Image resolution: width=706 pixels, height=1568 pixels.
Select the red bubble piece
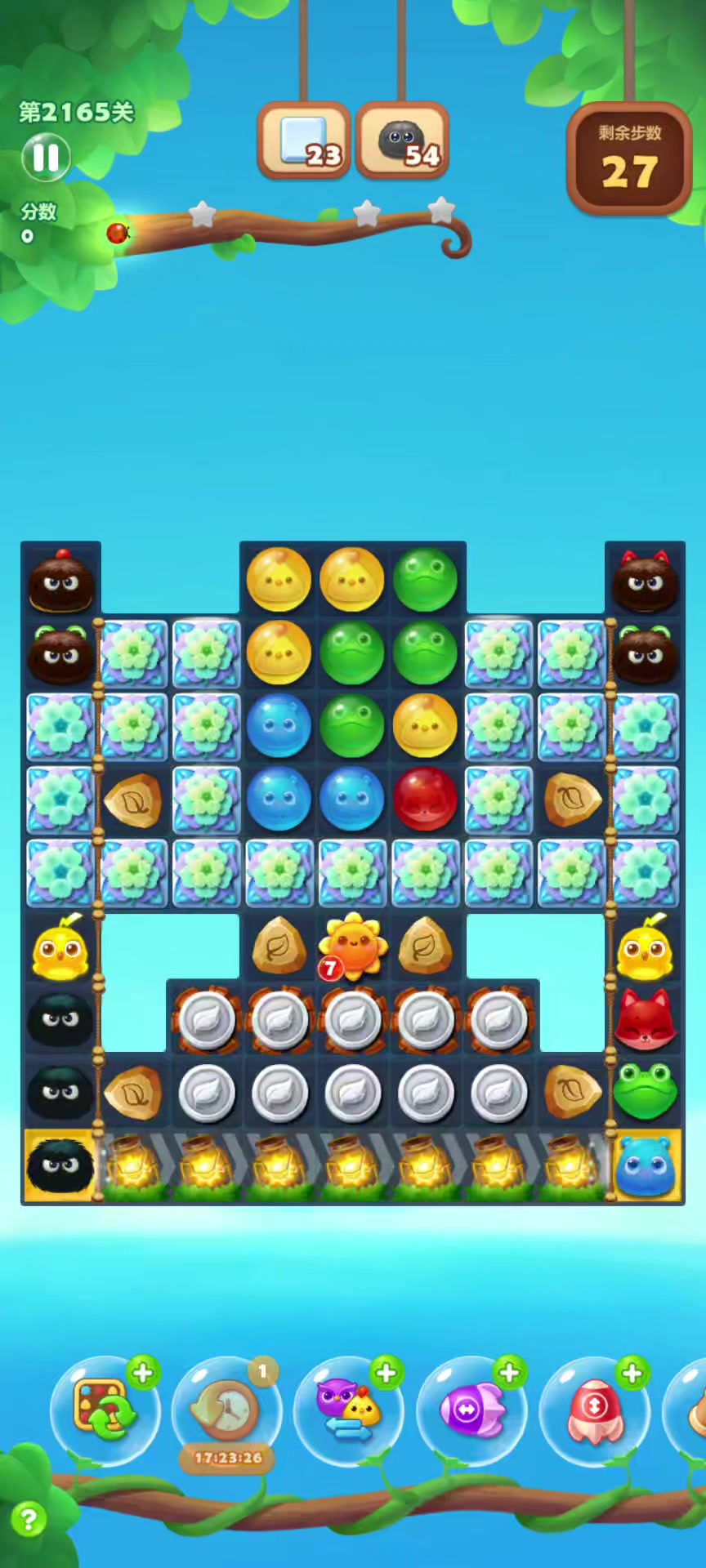click(425, 800)
